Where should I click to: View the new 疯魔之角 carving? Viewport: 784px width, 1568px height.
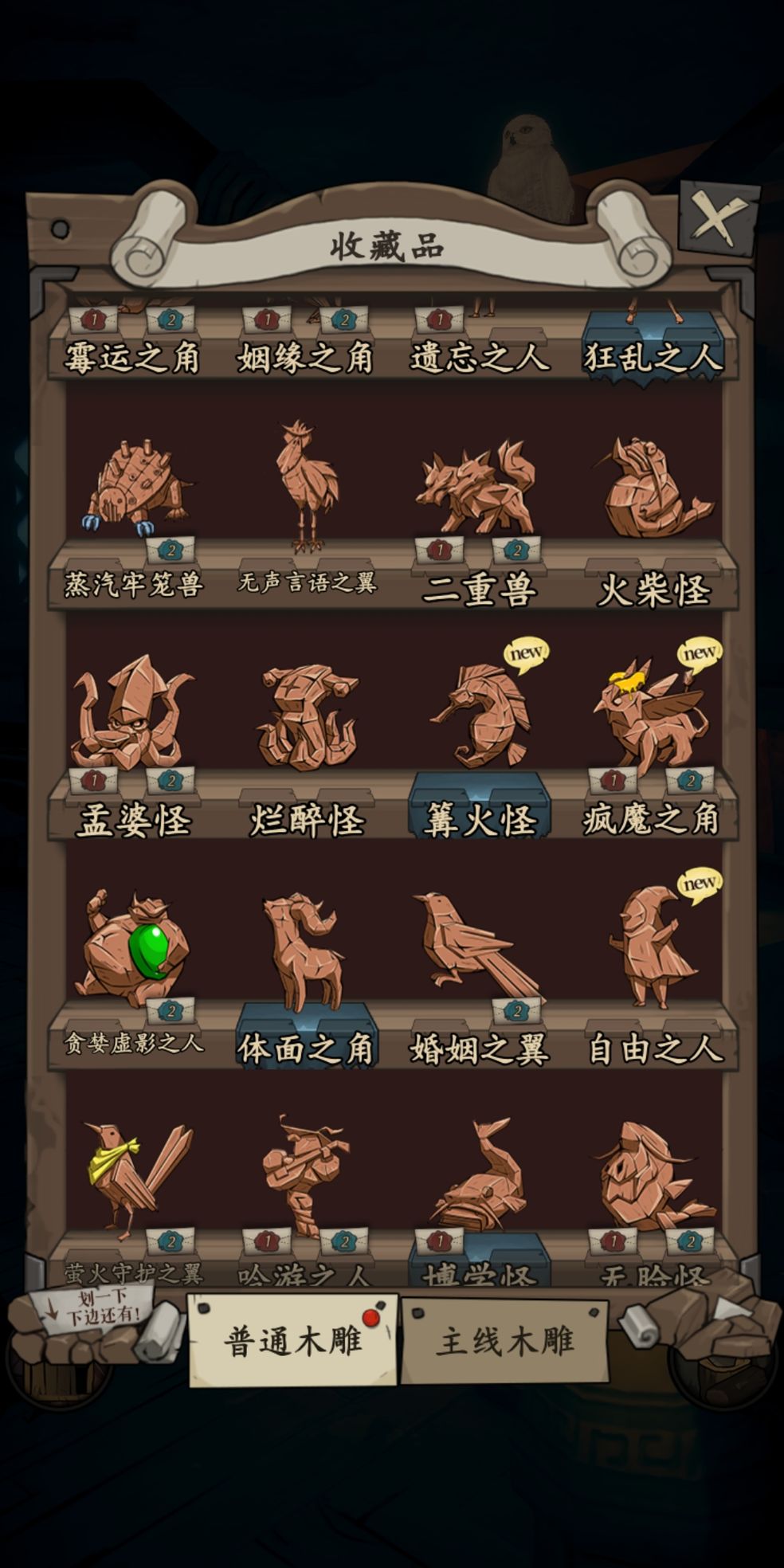652,713
